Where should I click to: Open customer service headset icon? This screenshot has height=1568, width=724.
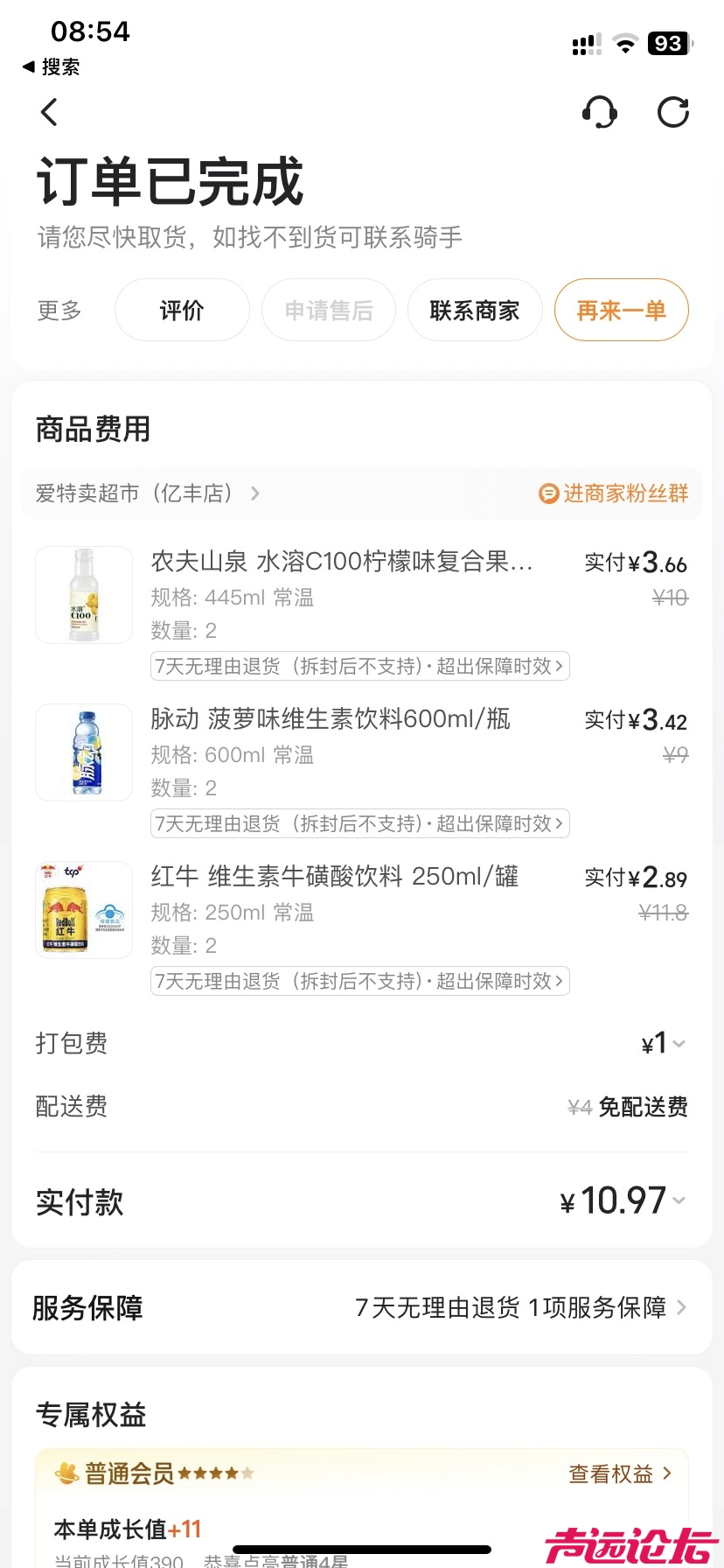coord(600,113)
